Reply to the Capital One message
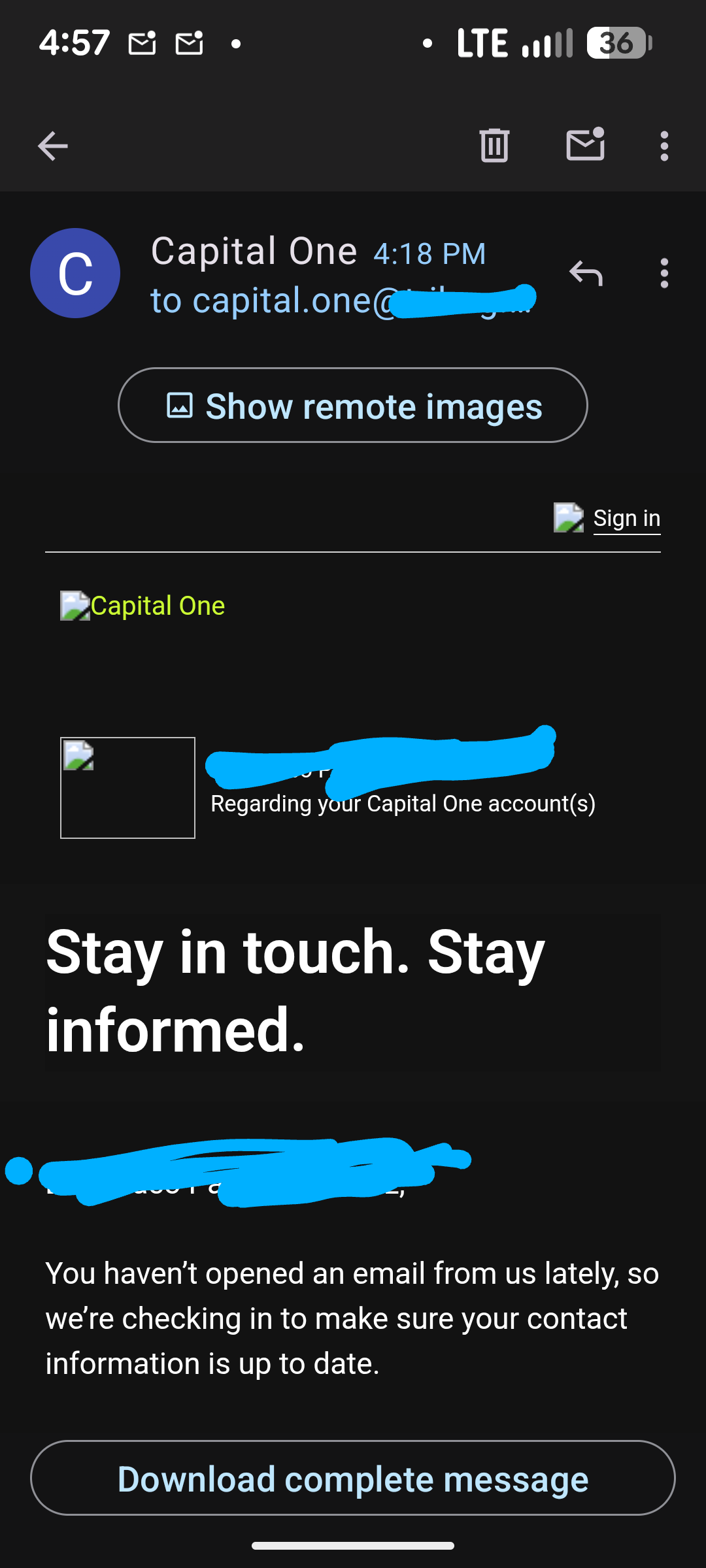The image size is (706, 1568). pyautogui.click(x=586, y=273)
